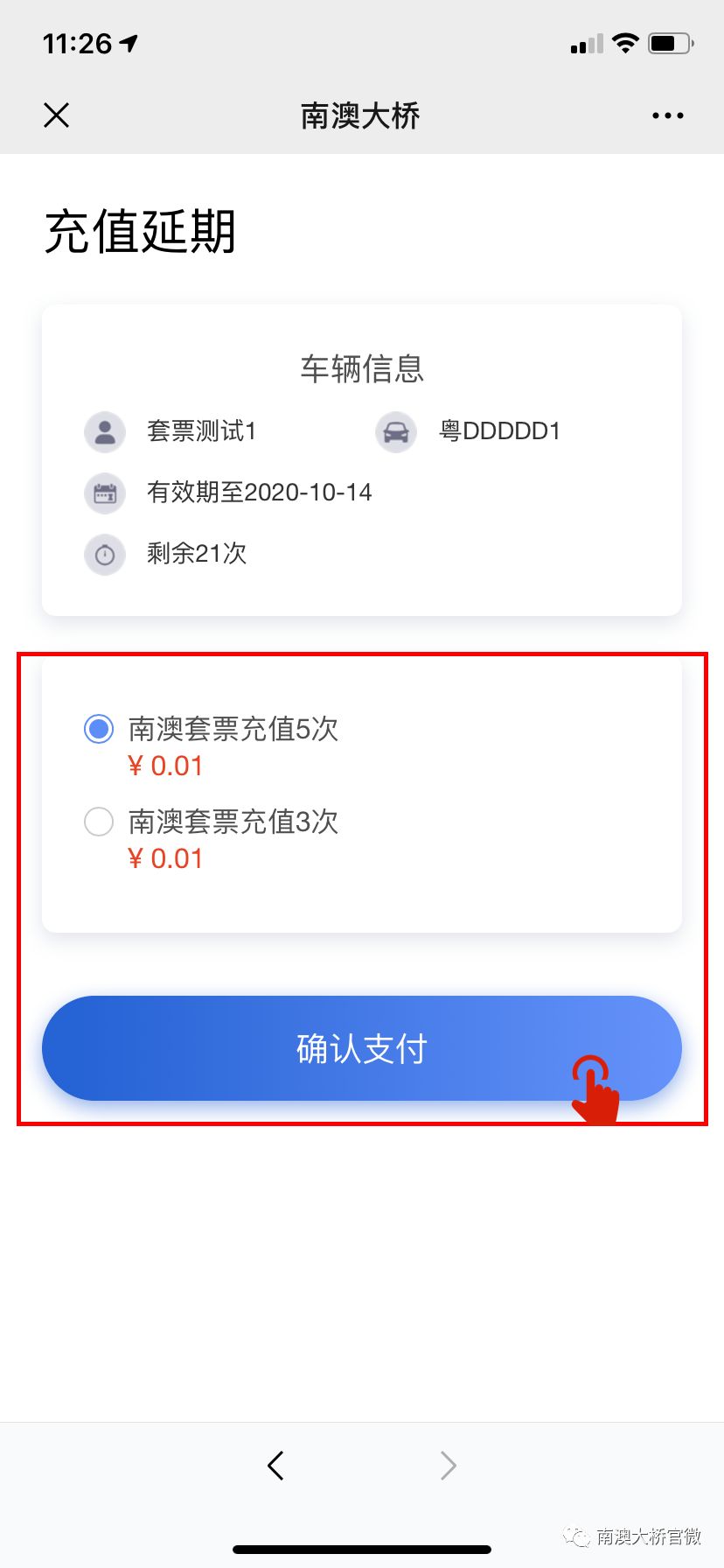
Task: Select 南澳套票充值5次 option
Action: [x=99, y=729]
